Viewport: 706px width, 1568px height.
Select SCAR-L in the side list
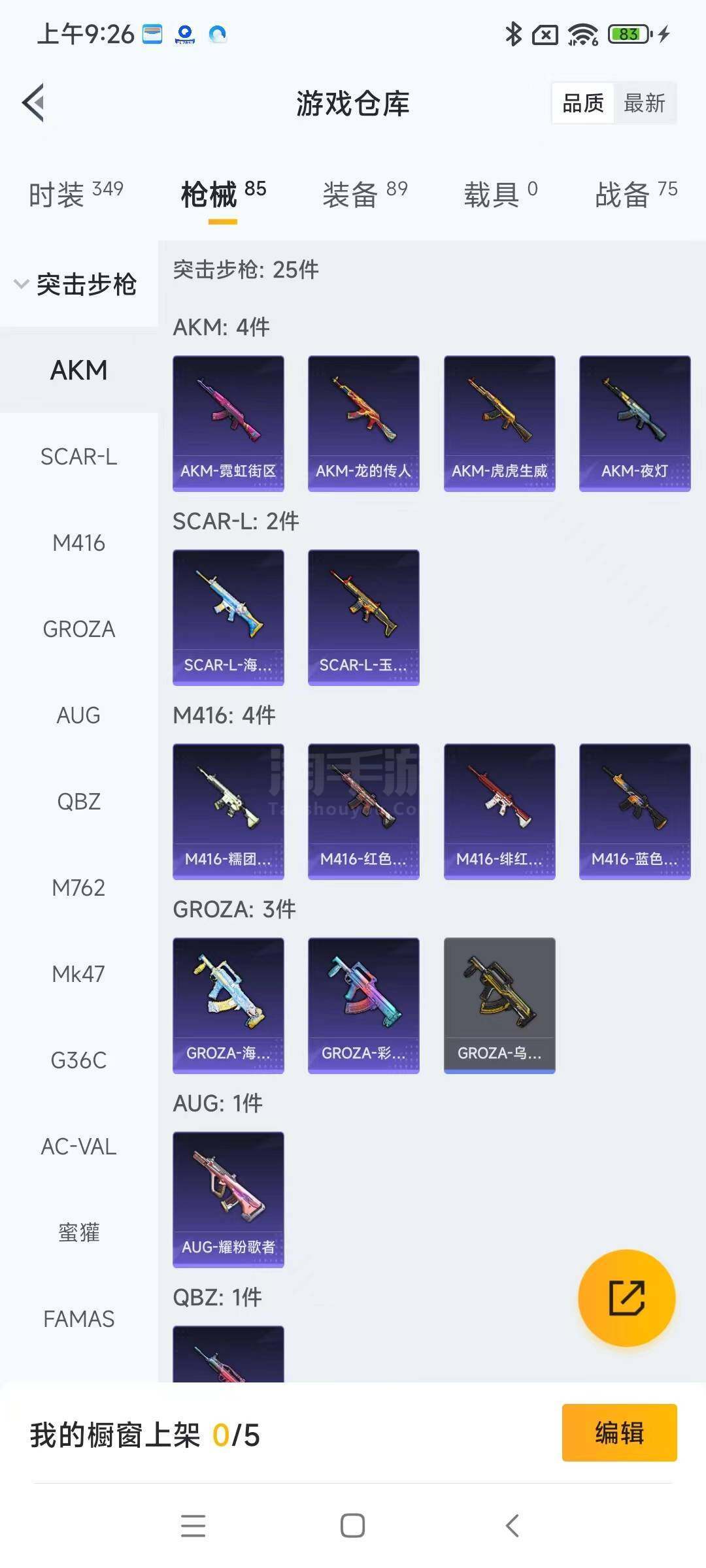tap(78, 456)
